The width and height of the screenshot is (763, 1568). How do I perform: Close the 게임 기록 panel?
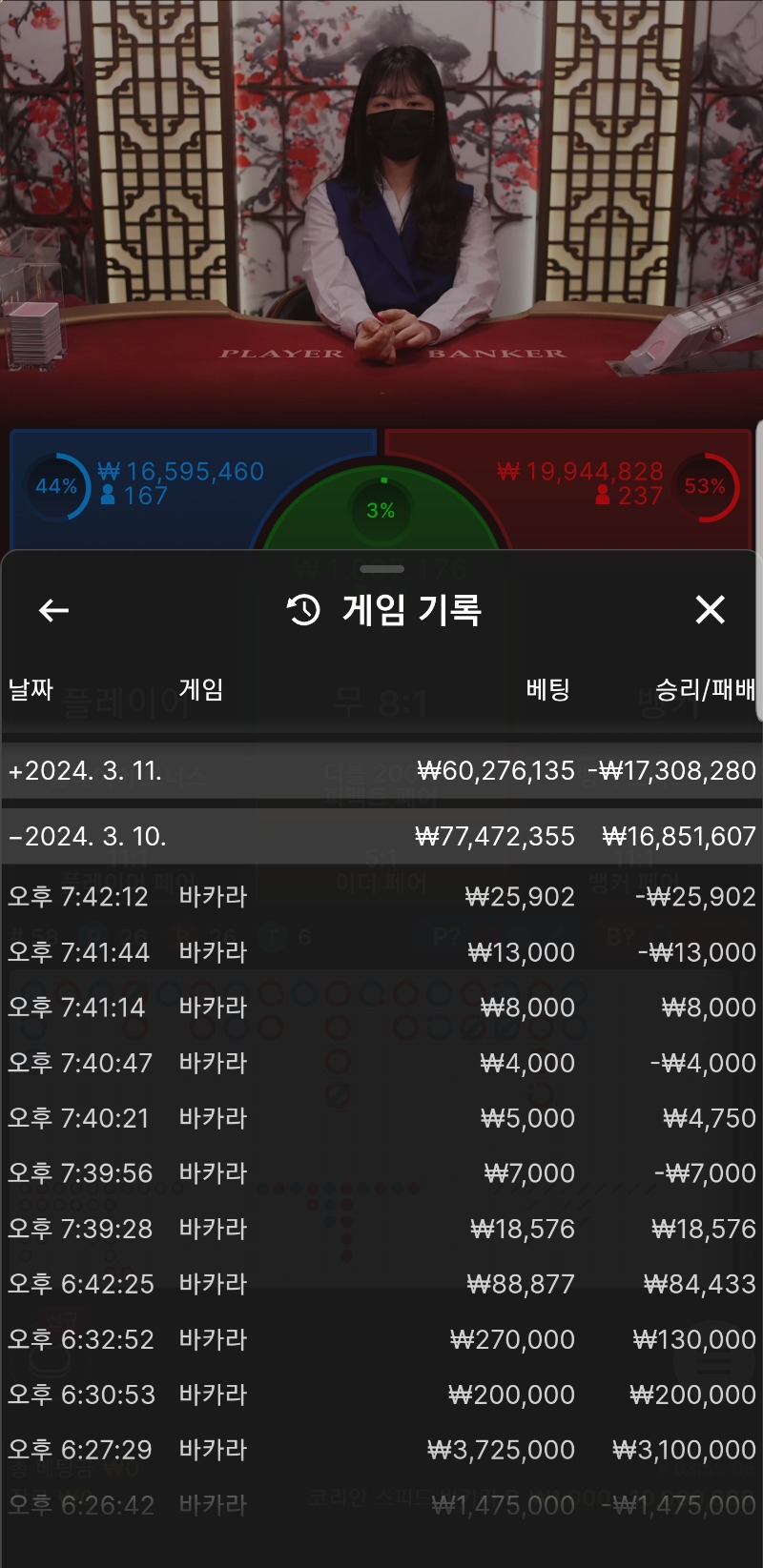coord(710,609)
